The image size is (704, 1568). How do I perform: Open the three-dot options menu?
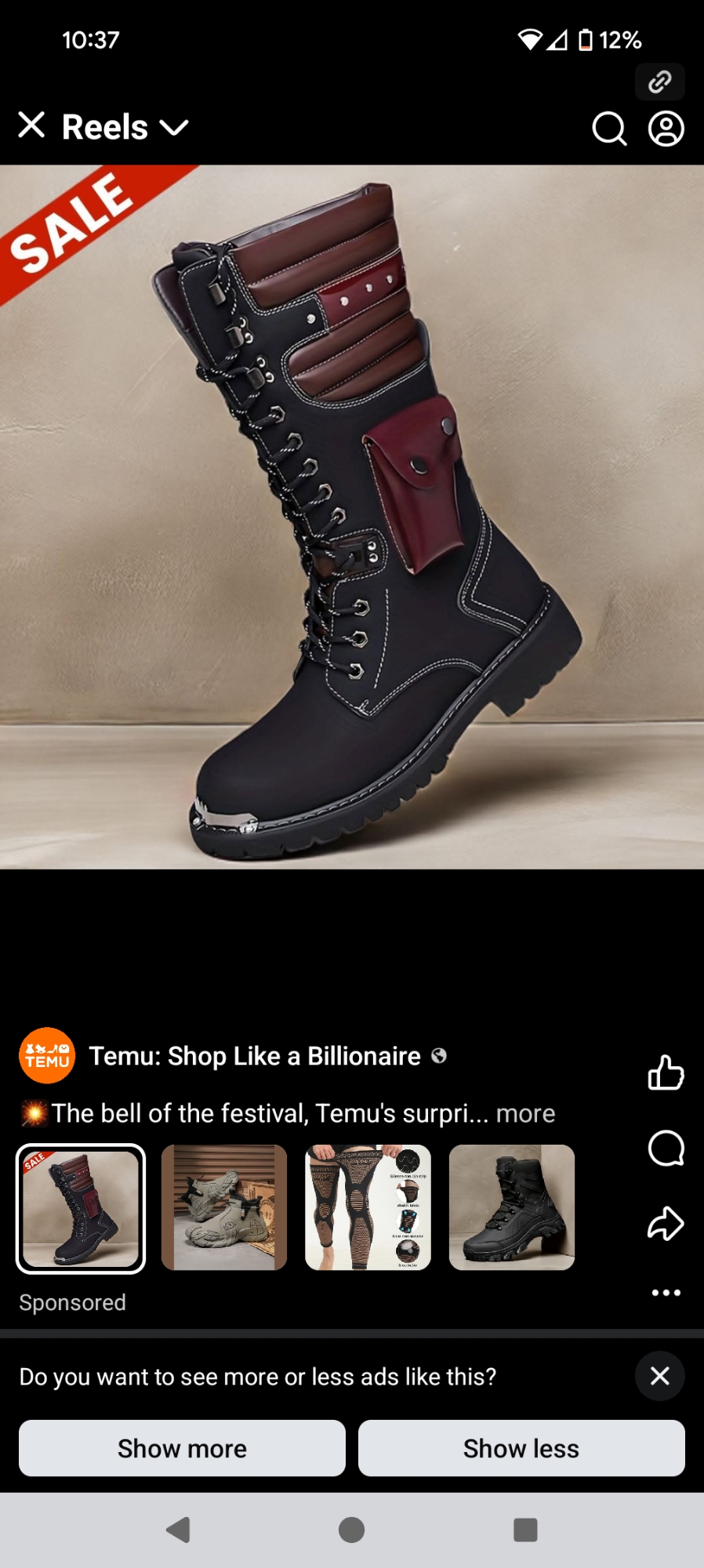pos(666,1293)
